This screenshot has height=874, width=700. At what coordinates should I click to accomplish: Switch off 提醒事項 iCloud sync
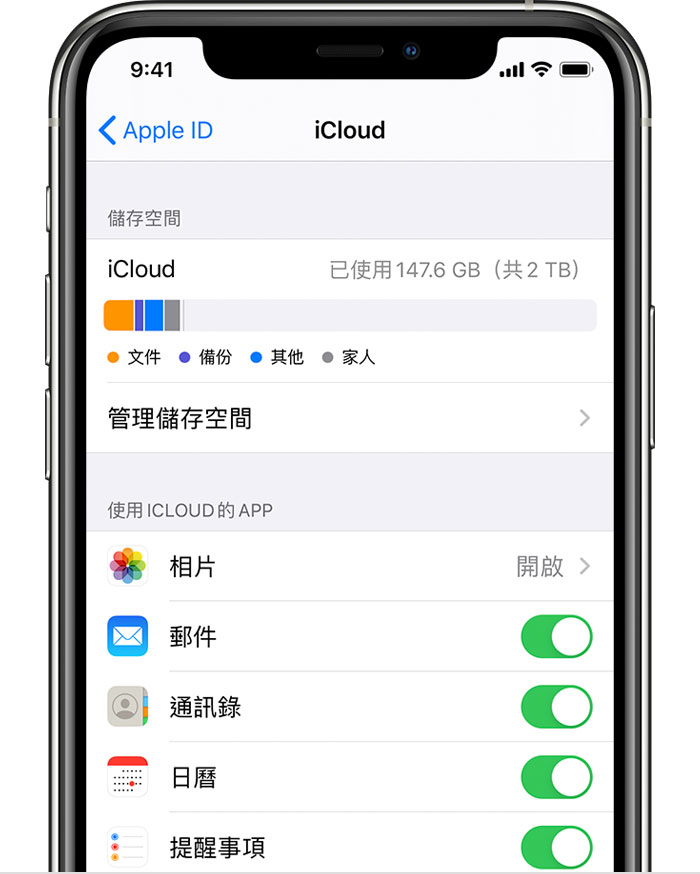[556, 846]
